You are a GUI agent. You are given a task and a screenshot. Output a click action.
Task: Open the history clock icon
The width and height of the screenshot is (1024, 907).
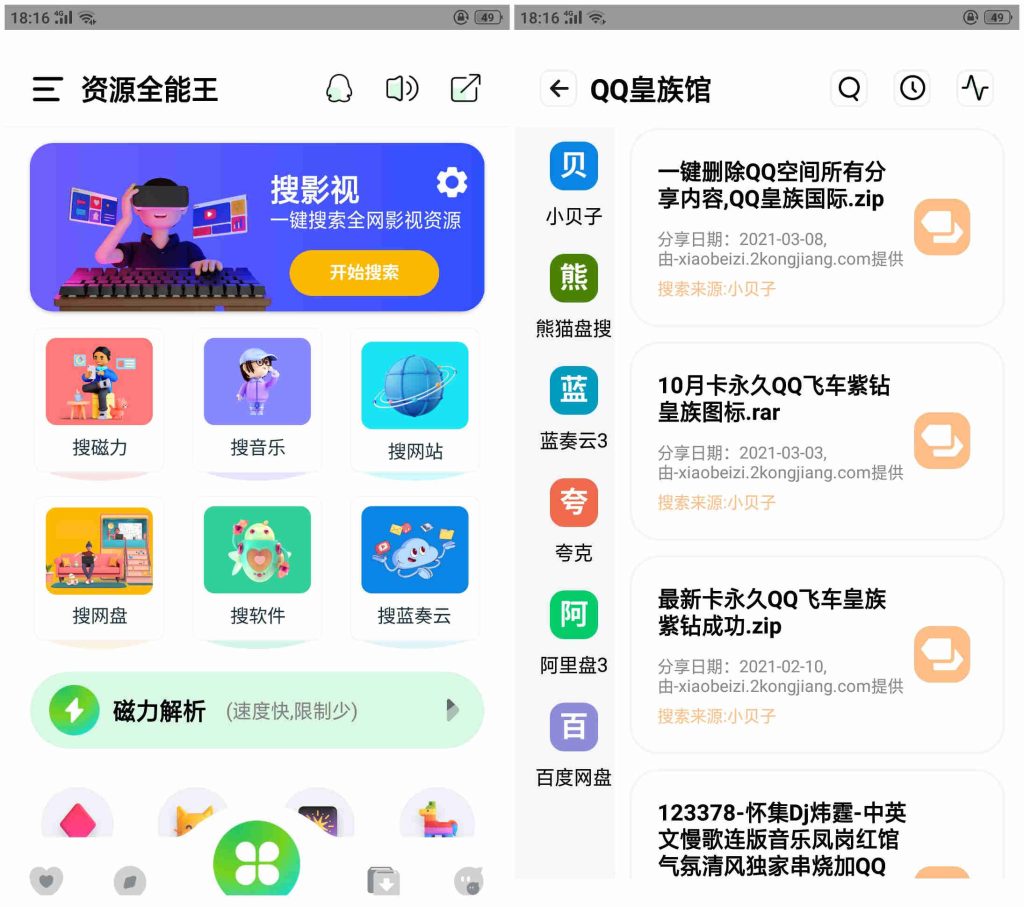[912, 89]
